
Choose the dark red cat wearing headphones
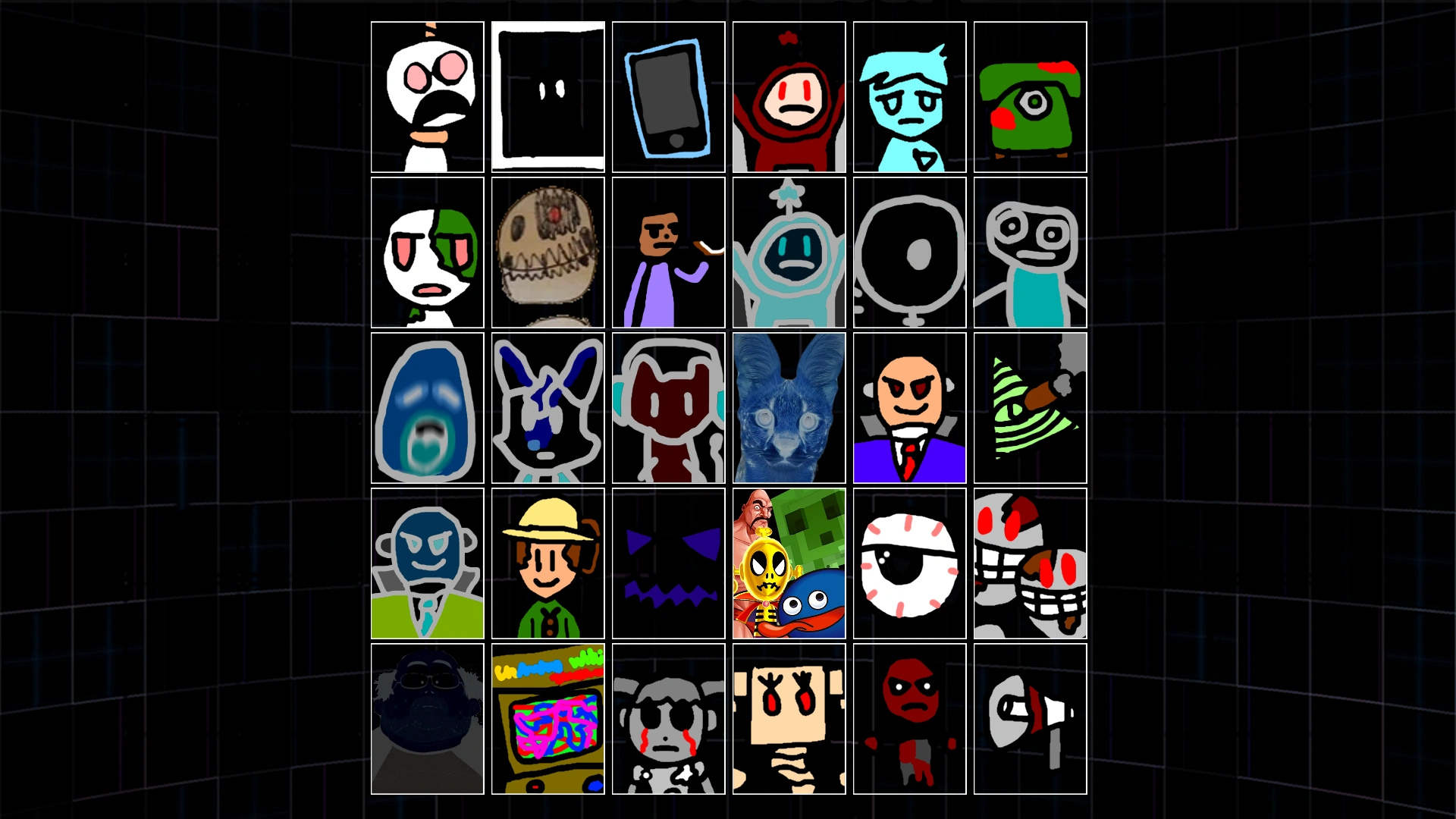pos(668,408)
